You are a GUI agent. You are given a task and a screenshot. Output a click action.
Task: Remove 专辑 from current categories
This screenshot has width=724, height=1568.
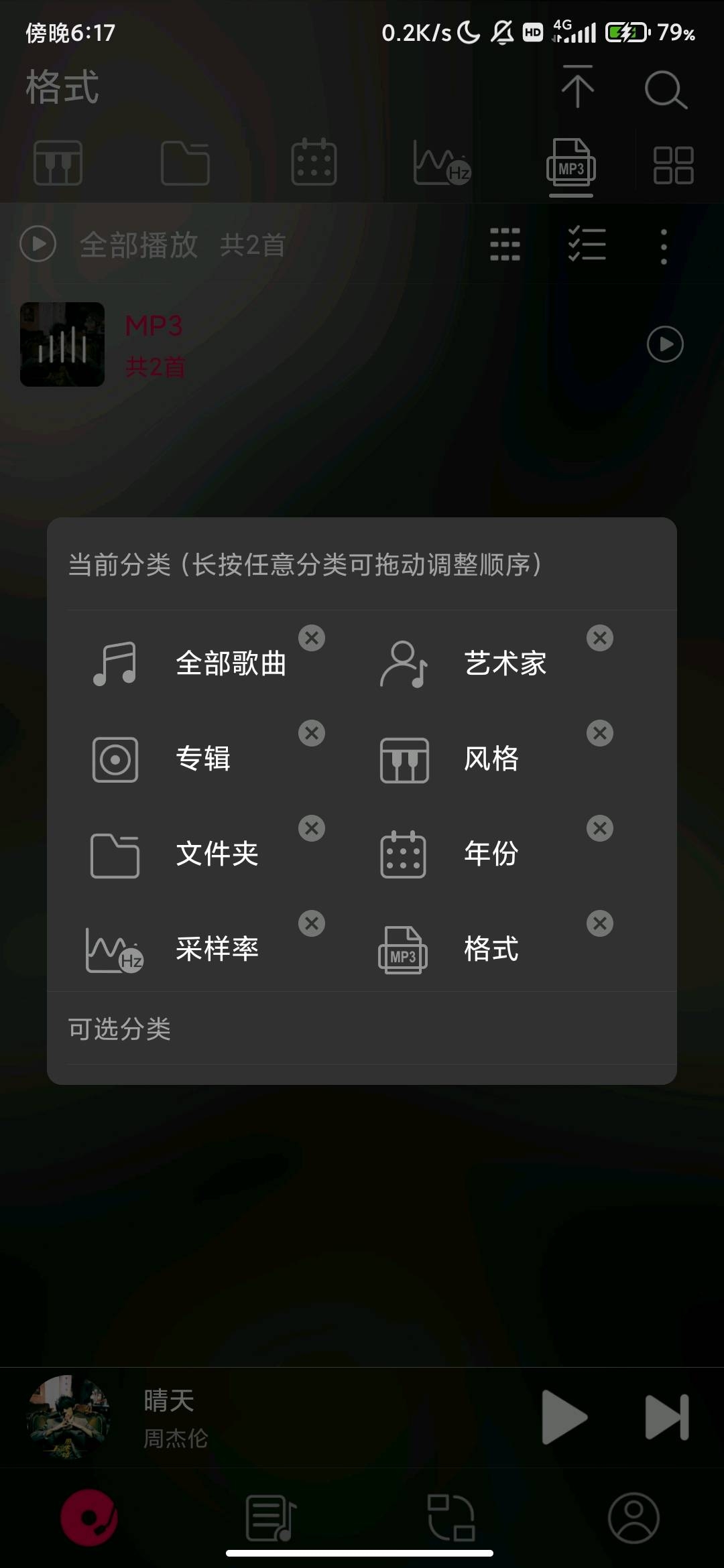311,734
